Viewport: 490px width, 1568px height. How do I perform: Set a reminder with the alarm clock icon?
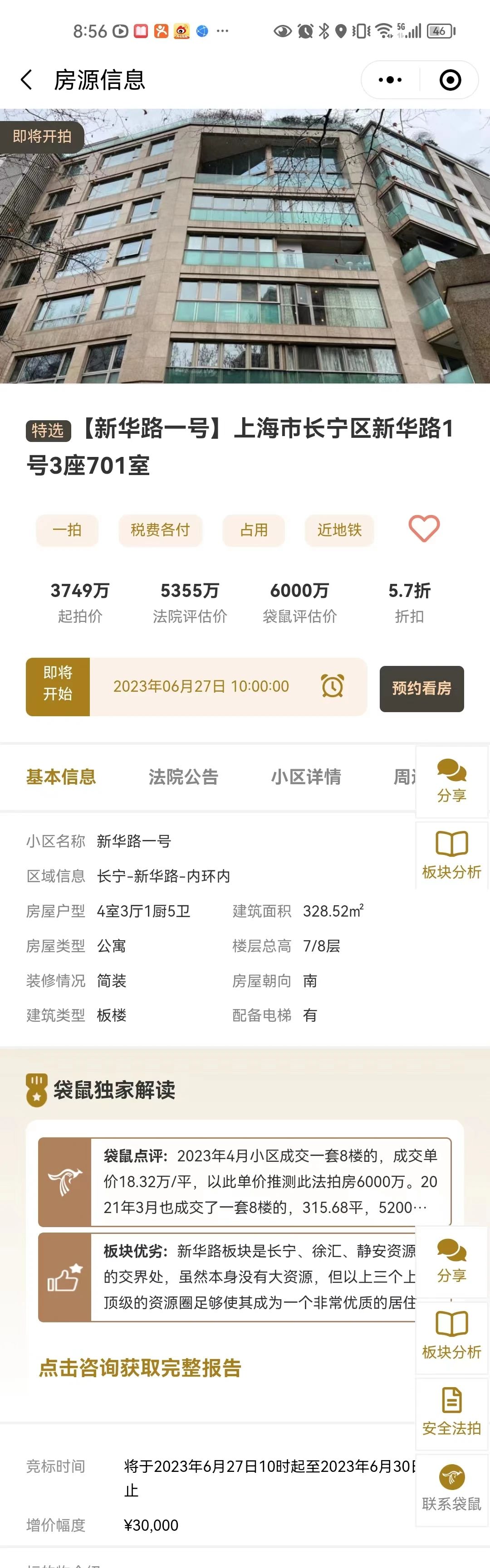coord(332,686)
